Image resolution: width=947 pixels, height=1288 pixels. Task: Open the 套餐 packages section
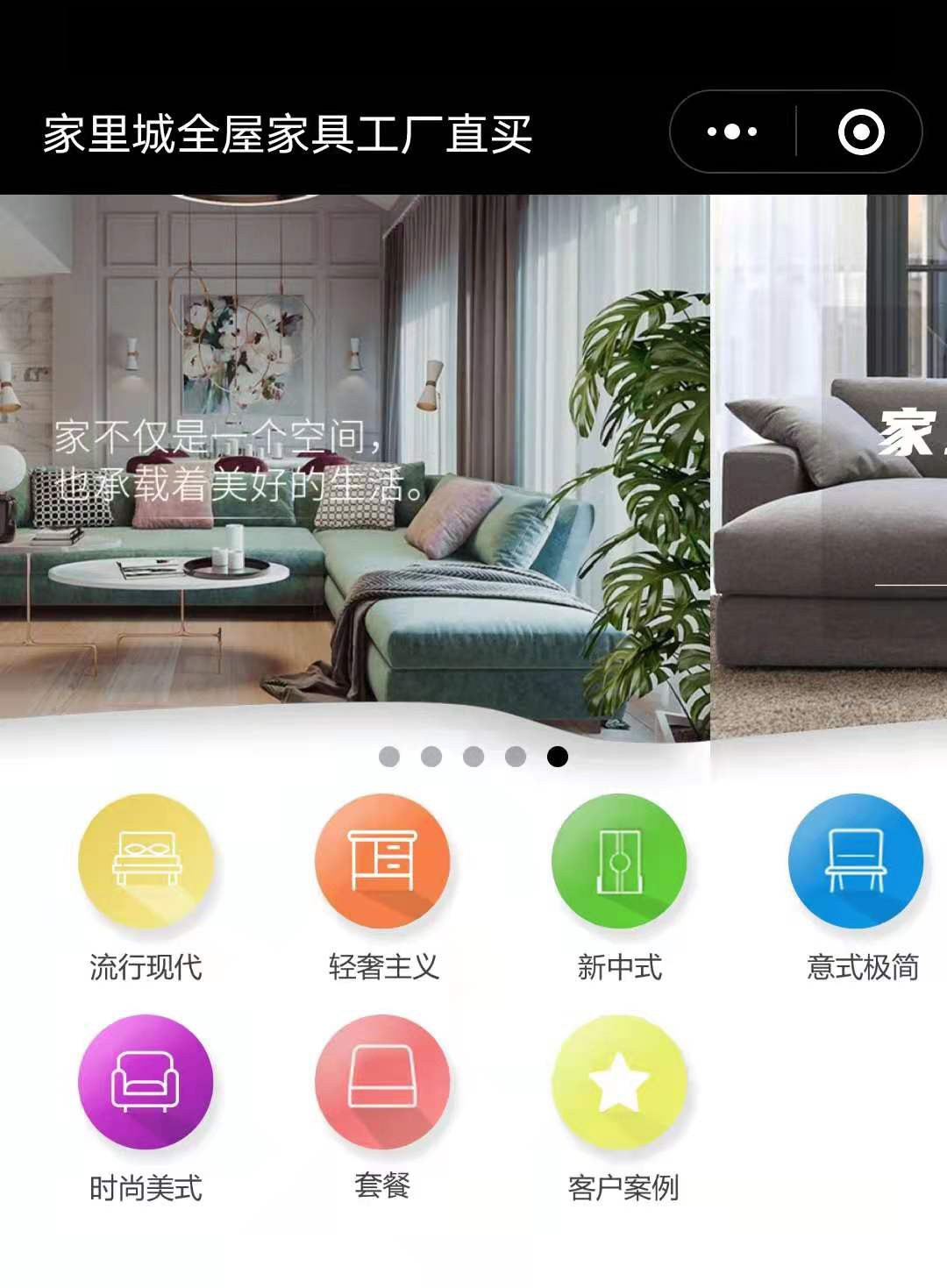[382, 1083]
